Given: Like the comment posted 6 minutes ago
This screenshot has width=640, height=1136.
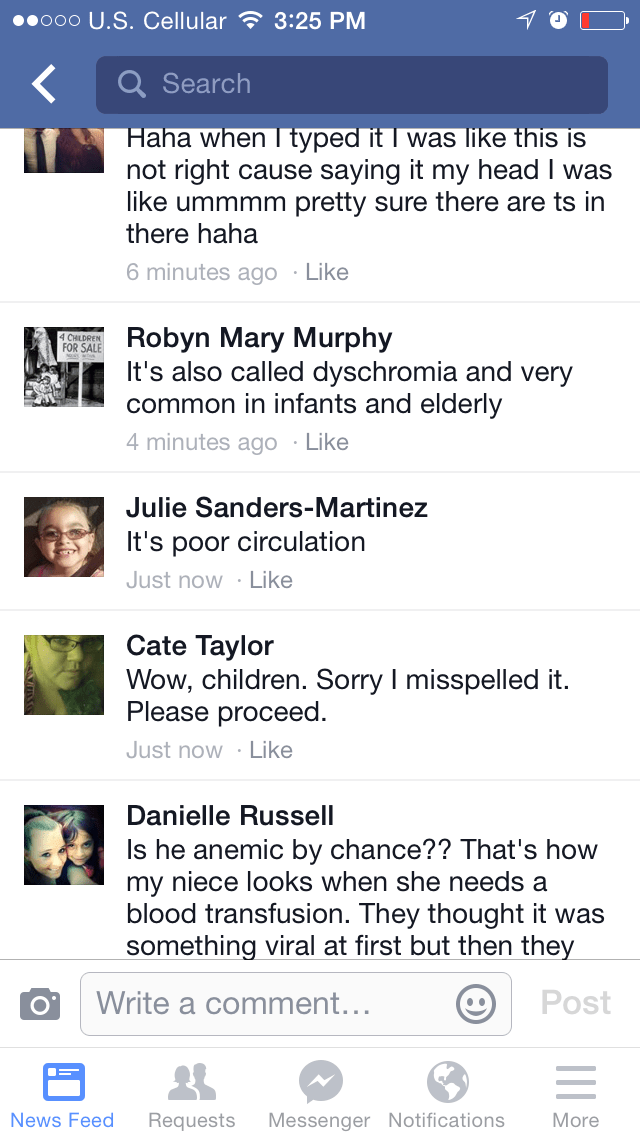Looking at the screenshot, I should (x=326, y=272).
